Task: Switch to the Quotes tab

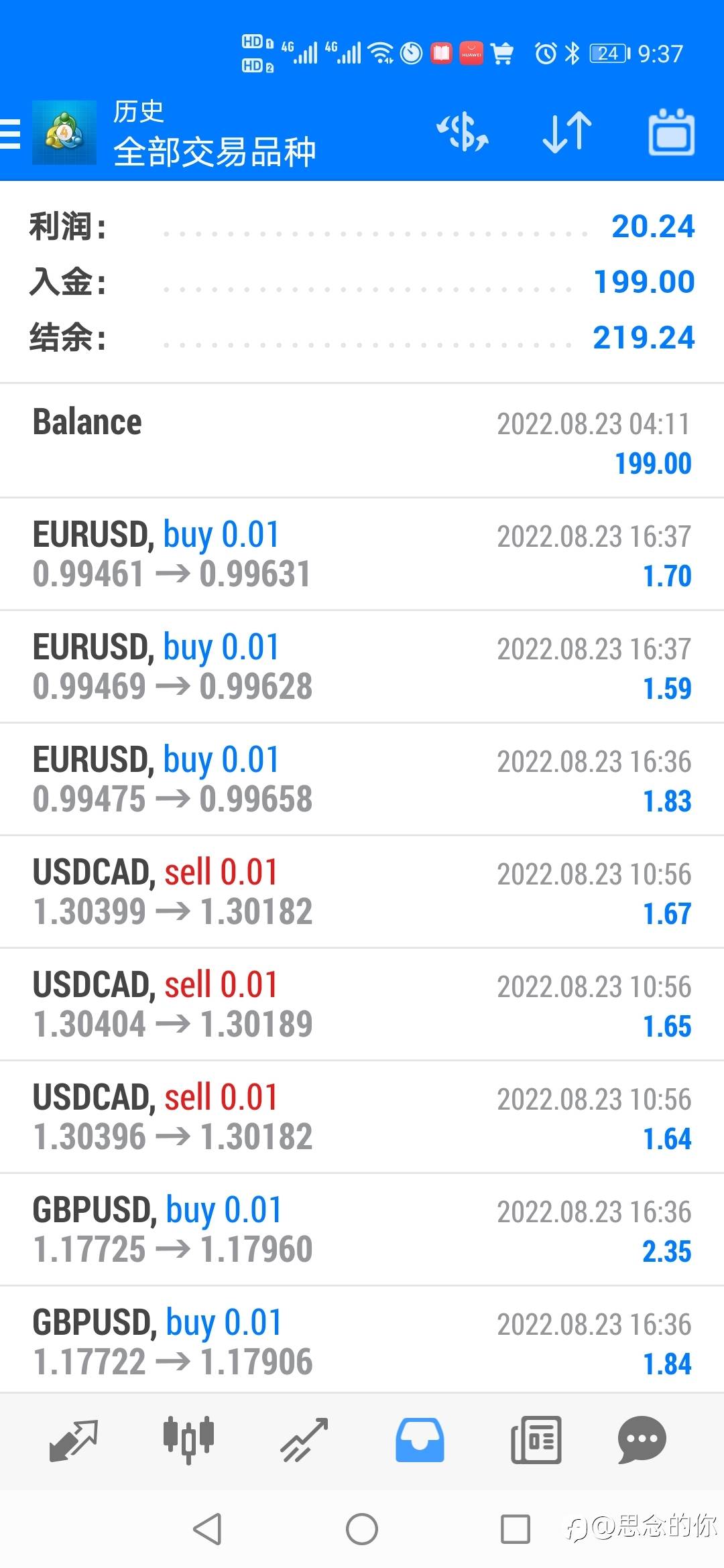Action: [x=73, y=1439]
